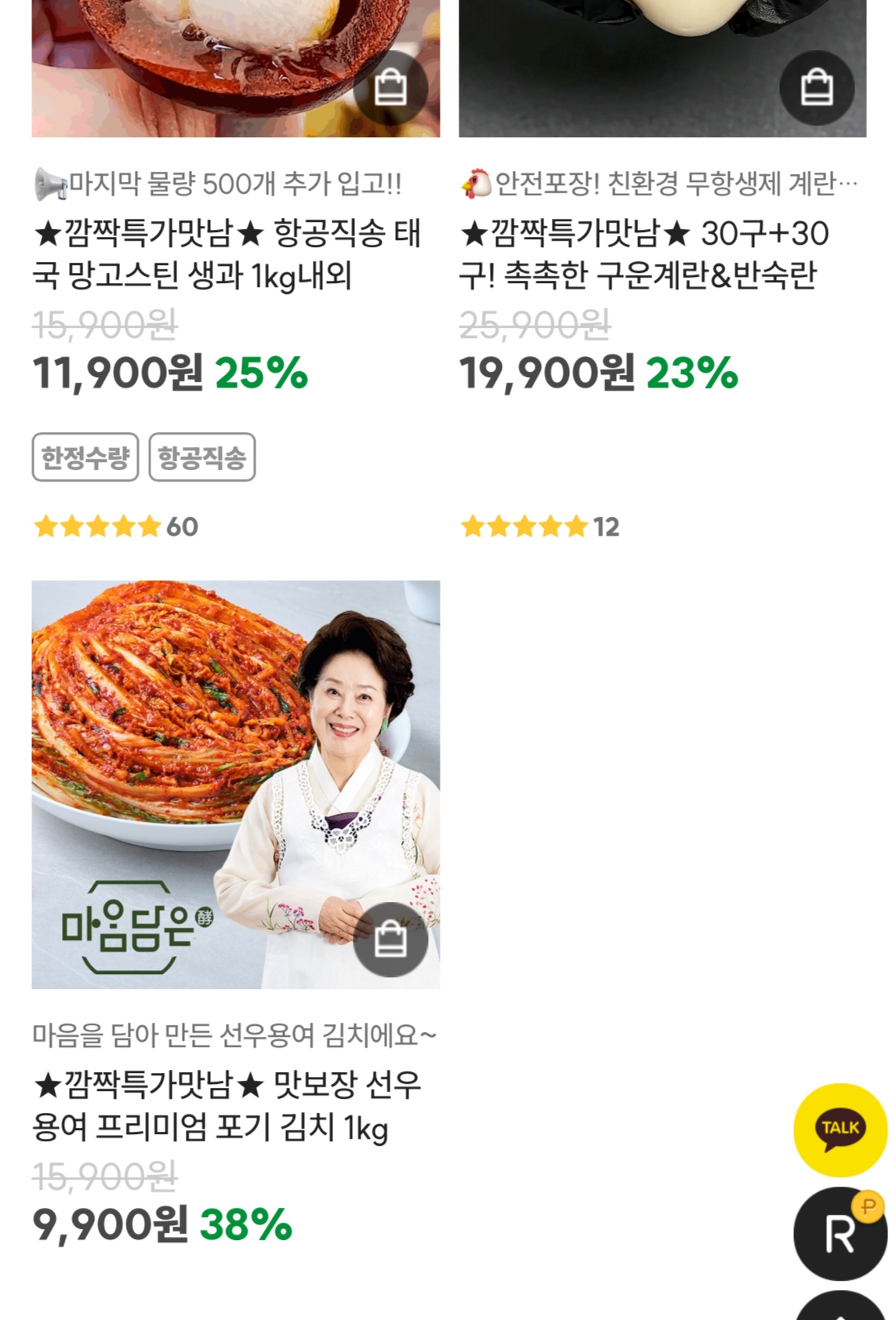Screen dimensions: 896x1320
Task: View the 60 reviews for mangosteen
Action: [x=116, y=526]
